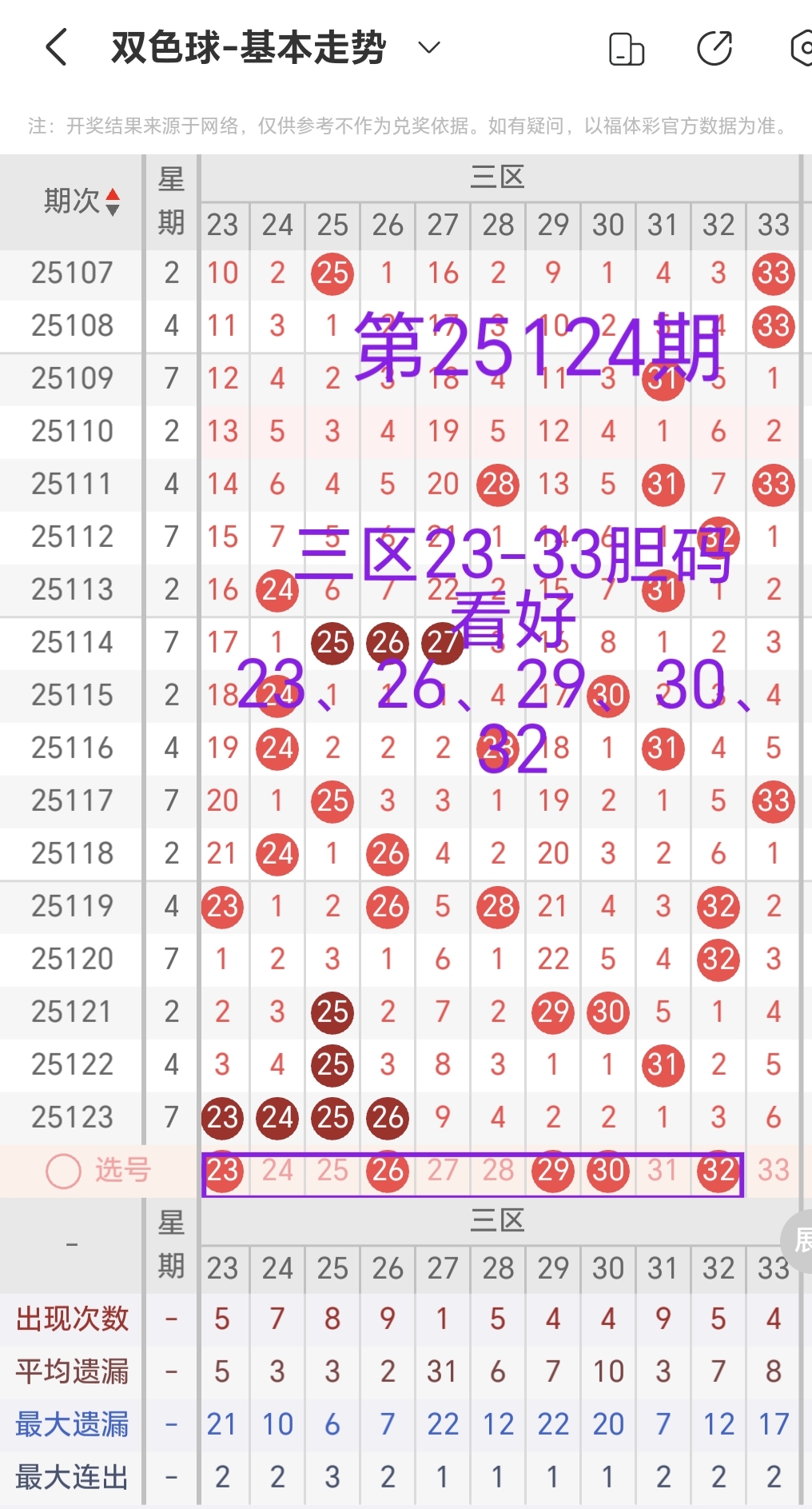This screenshot has width=812, height=1509.
Task: Tap the 23 ball in period 25119
Action: click(222, 907)
